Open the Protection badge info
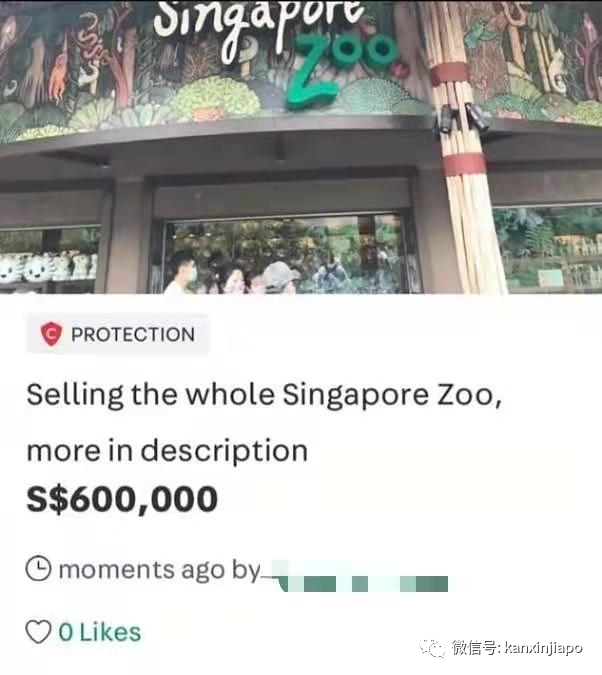Screen dimensions: 602x675 [117, 335]
